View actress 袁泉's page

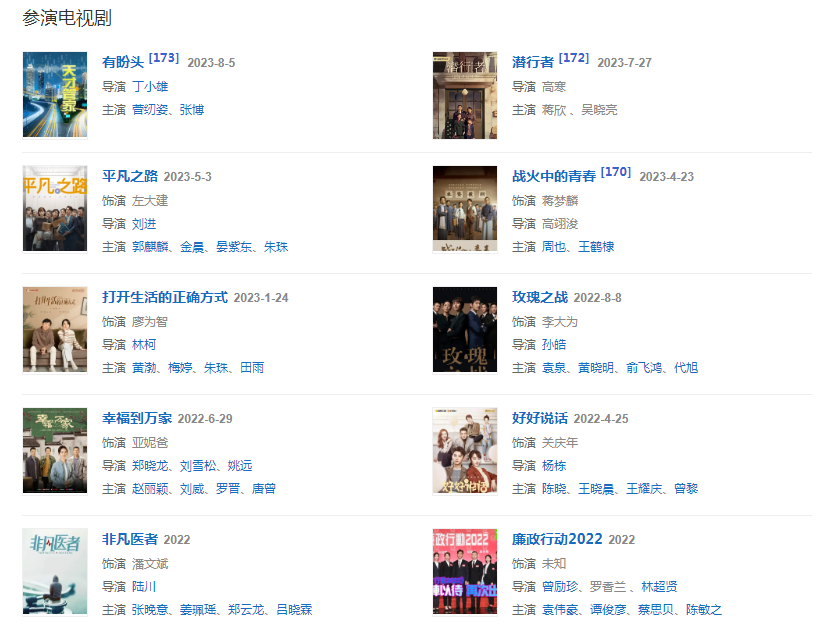[554, 367]
